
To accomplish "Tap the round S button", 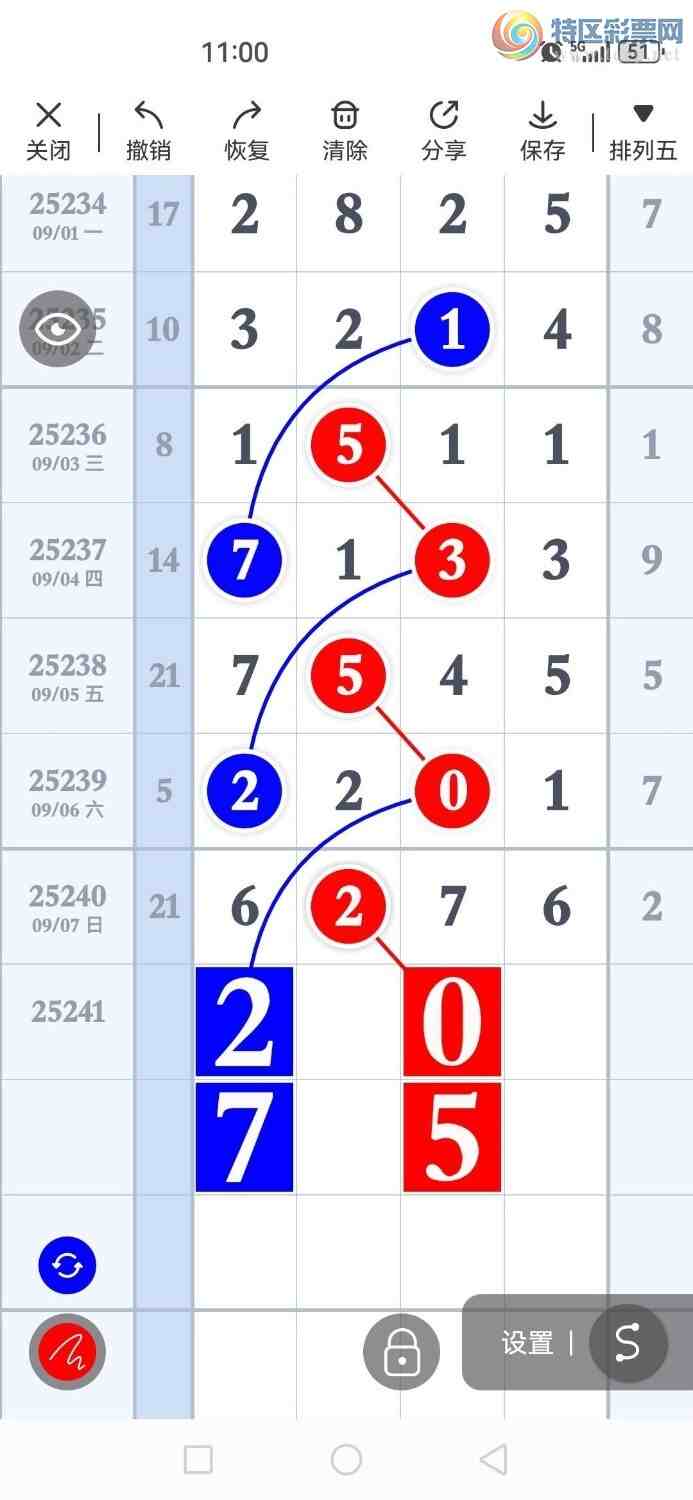I will (x=628, y=1343).
